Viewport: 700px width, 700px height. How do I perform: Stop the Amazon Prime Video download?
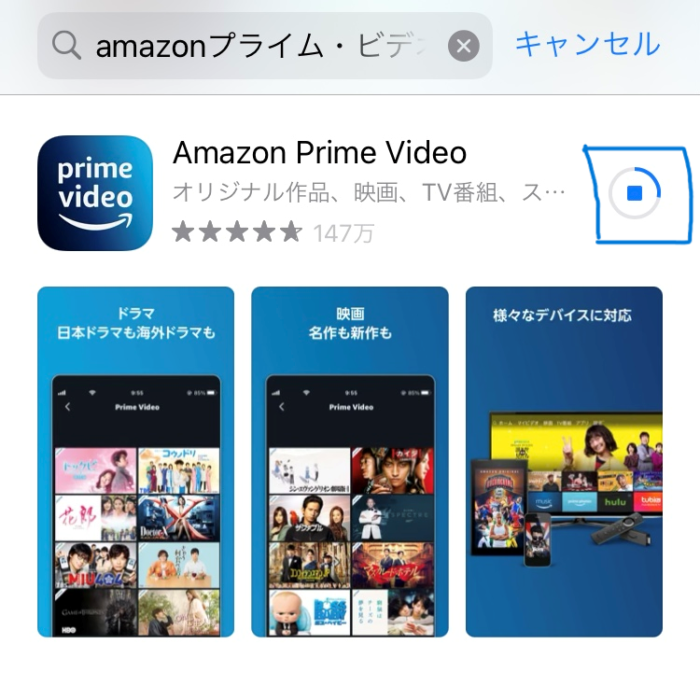pyautogui.click(x=634, y=194)
